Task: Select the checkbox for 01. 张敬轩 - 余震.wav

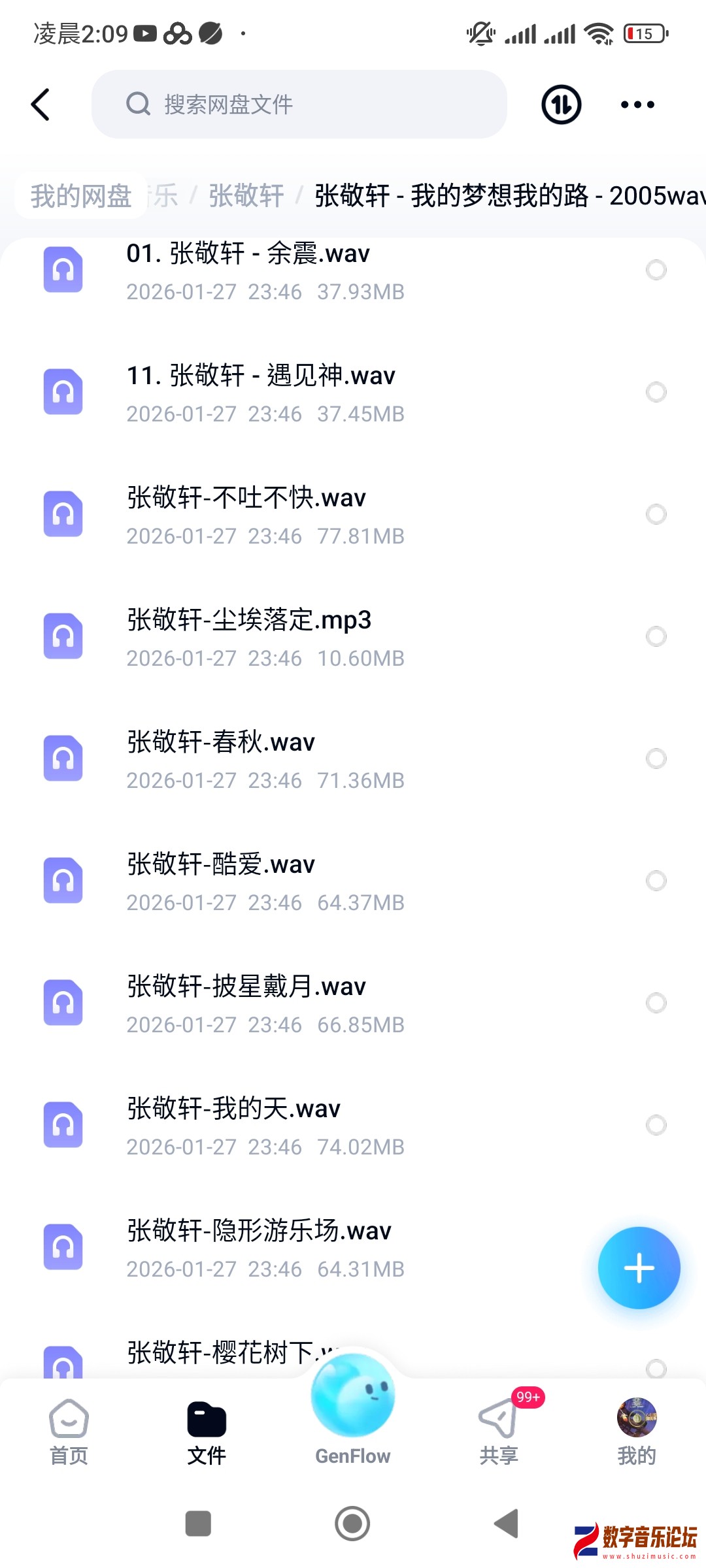Action: 656,270
